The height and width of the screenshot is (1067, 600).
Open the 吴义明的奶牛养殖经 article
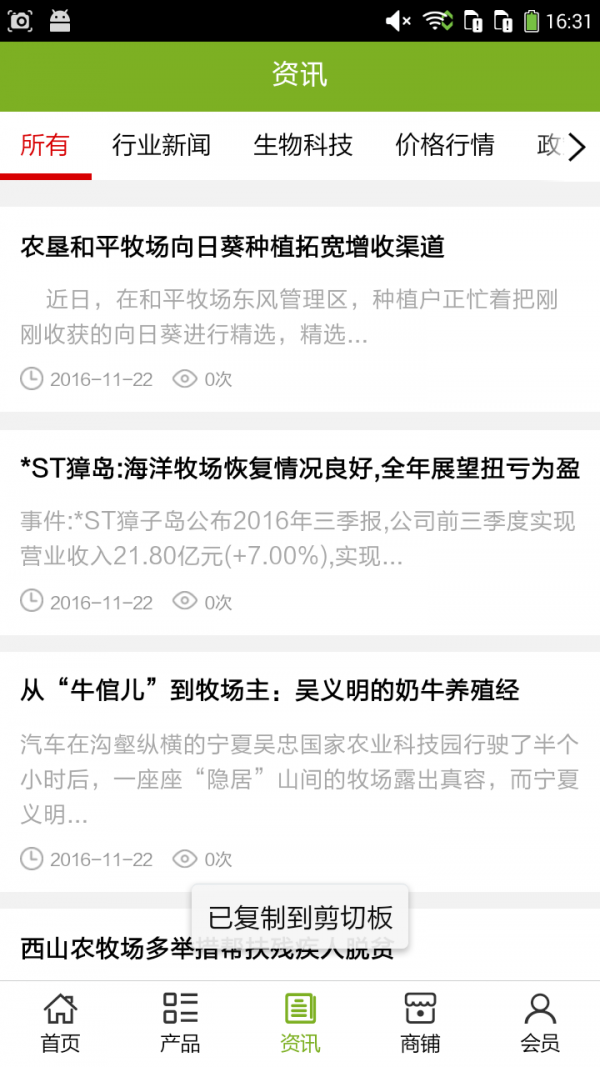click(300, 772)
